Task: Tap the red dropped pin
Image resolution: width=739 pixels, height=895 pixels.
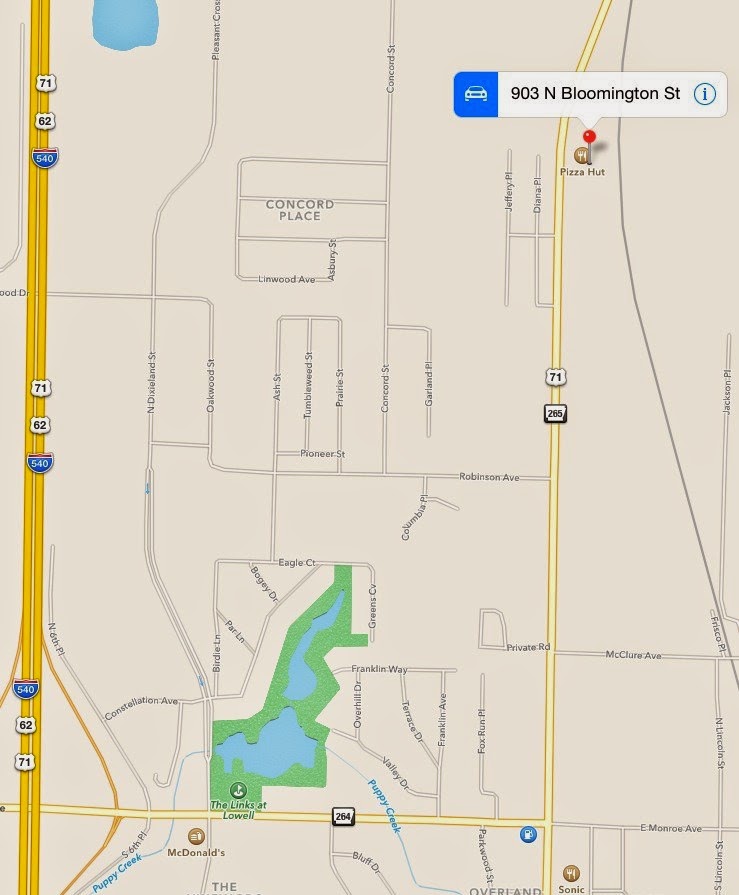Action: coord(589,139)
